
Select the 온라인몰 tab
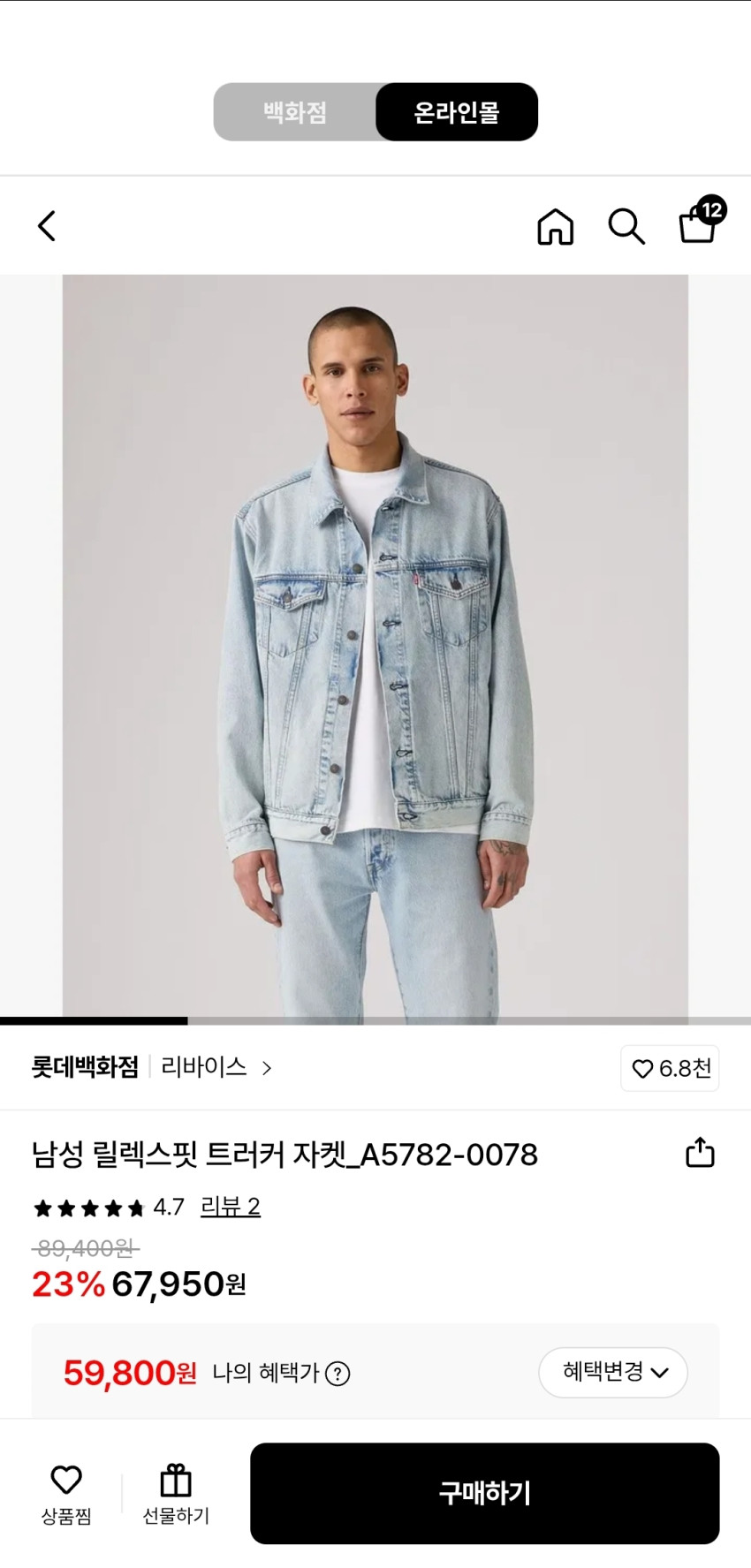(x=457, y=112)
